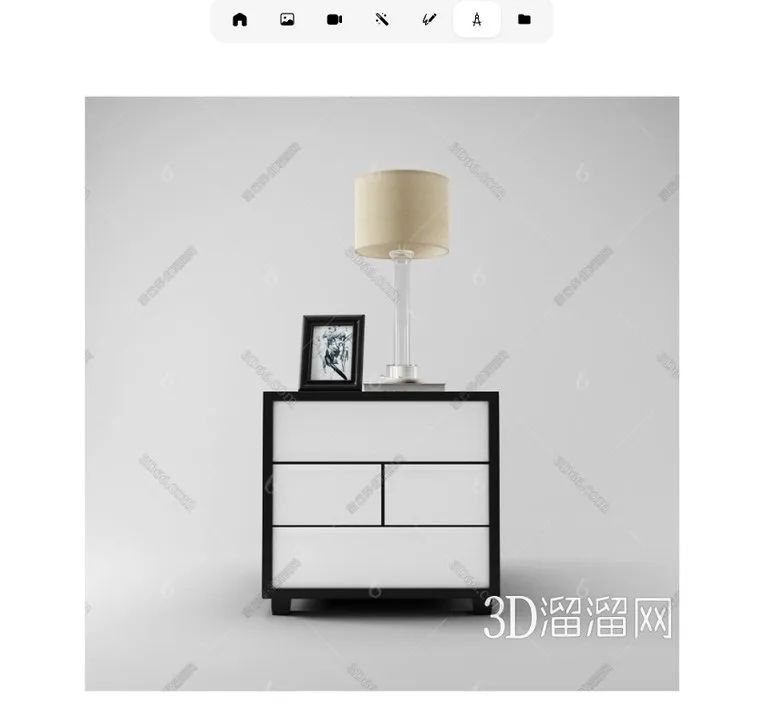This screenshot has height=720, width=777.
Task: Go to the home section
Action: pos(239,19)
